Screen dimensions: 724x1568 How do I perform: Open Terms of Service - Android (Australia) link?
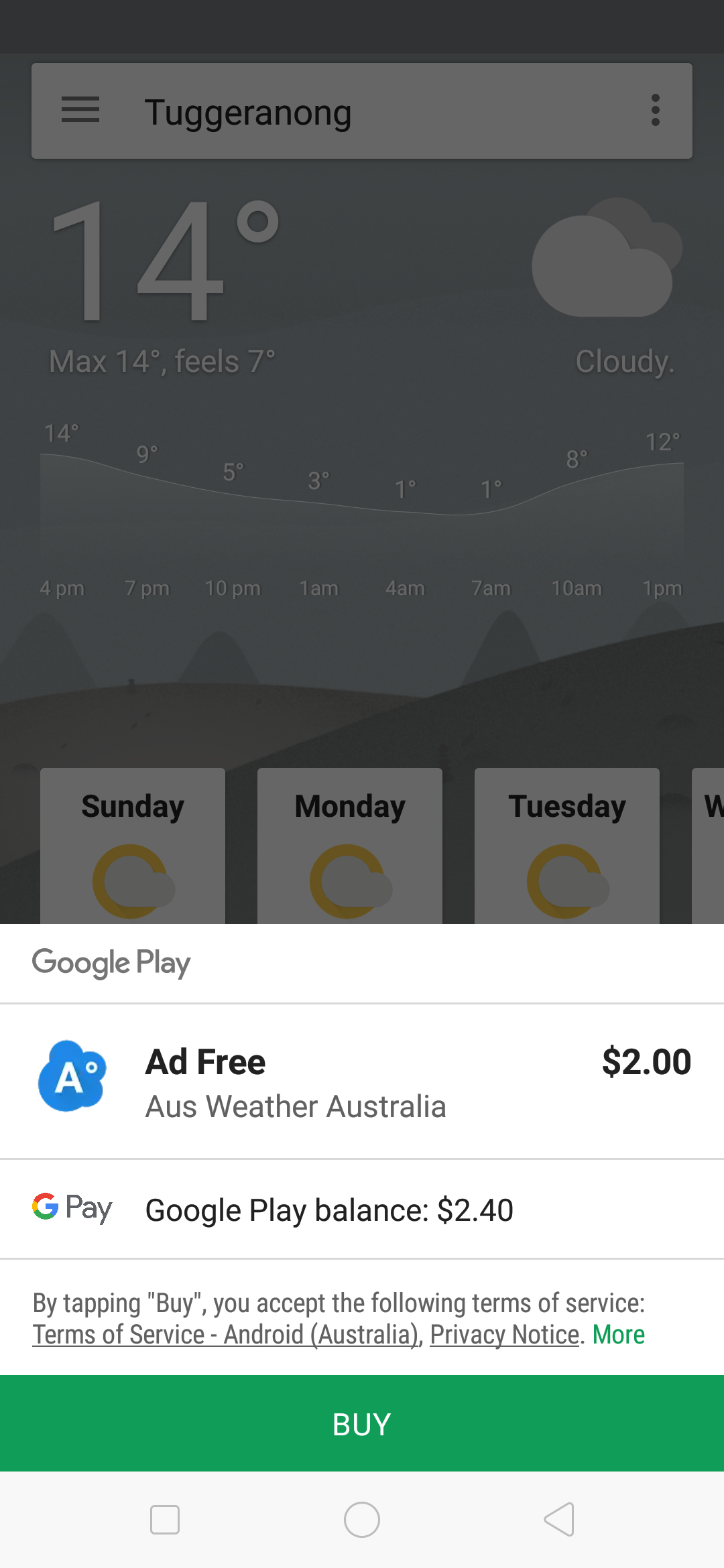226,1335
